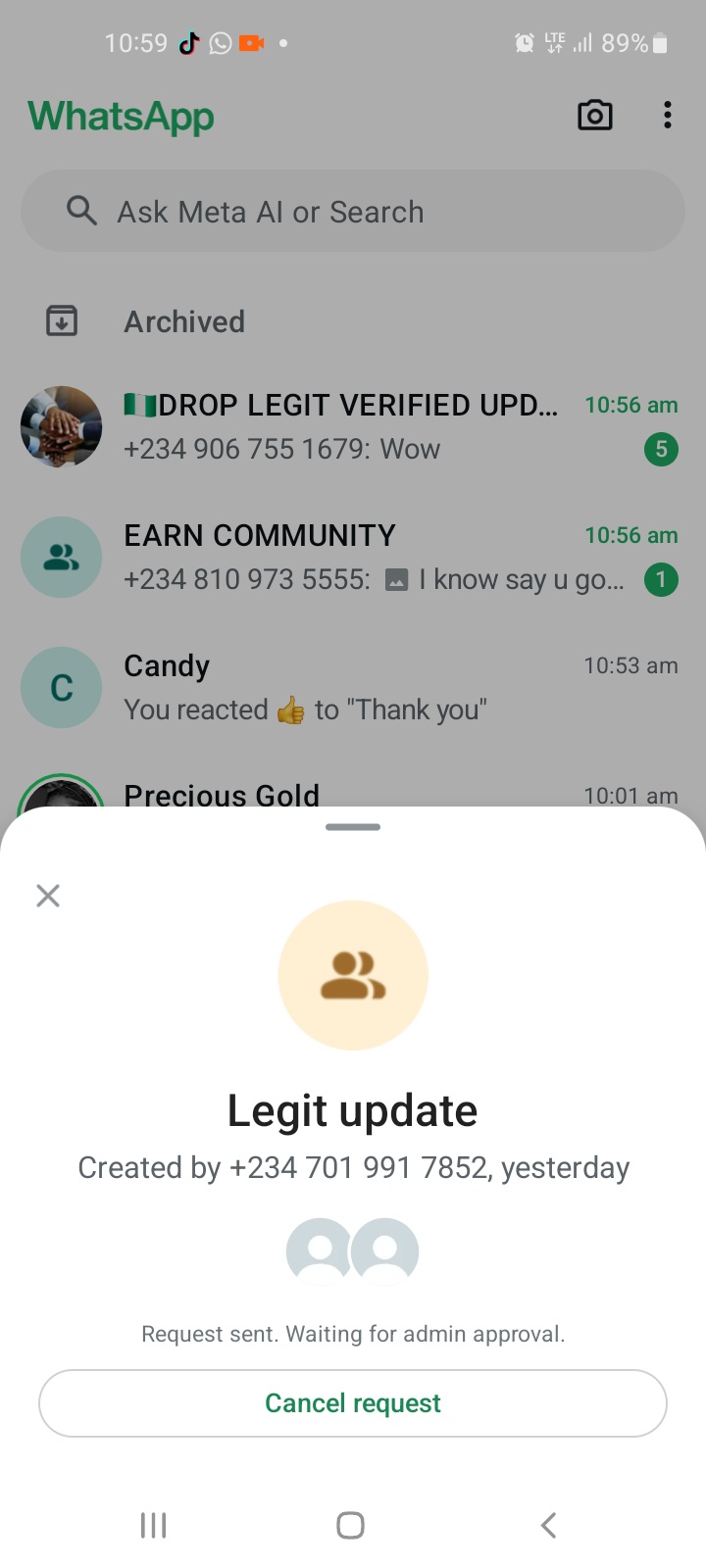The height and width of the screenshot is (1568, 706).
Task: Cancel the group join request
Action: tap(353, 1403)
